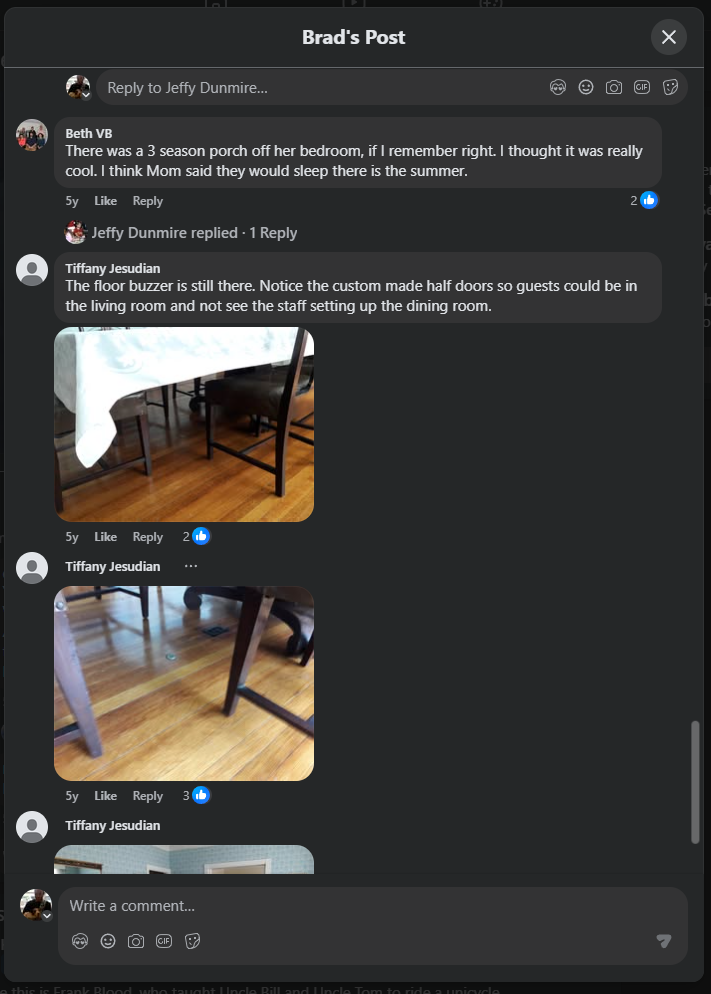View reactions on Beth VB's comment
711x994 pixels.
pyautogui.click(x=644, y=200)
